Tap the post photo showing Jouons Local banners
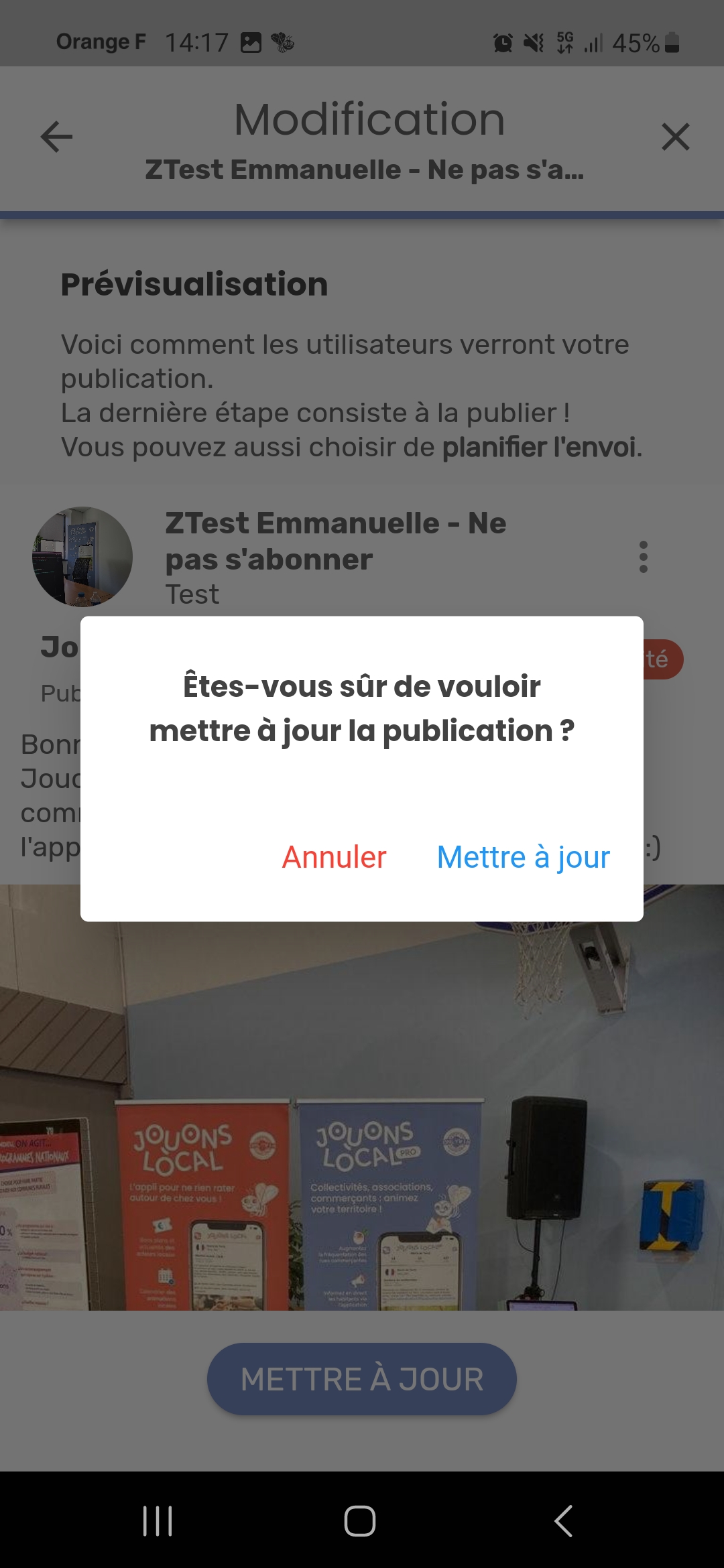This screenshot has width=724, height=1568. point(362,1139)
